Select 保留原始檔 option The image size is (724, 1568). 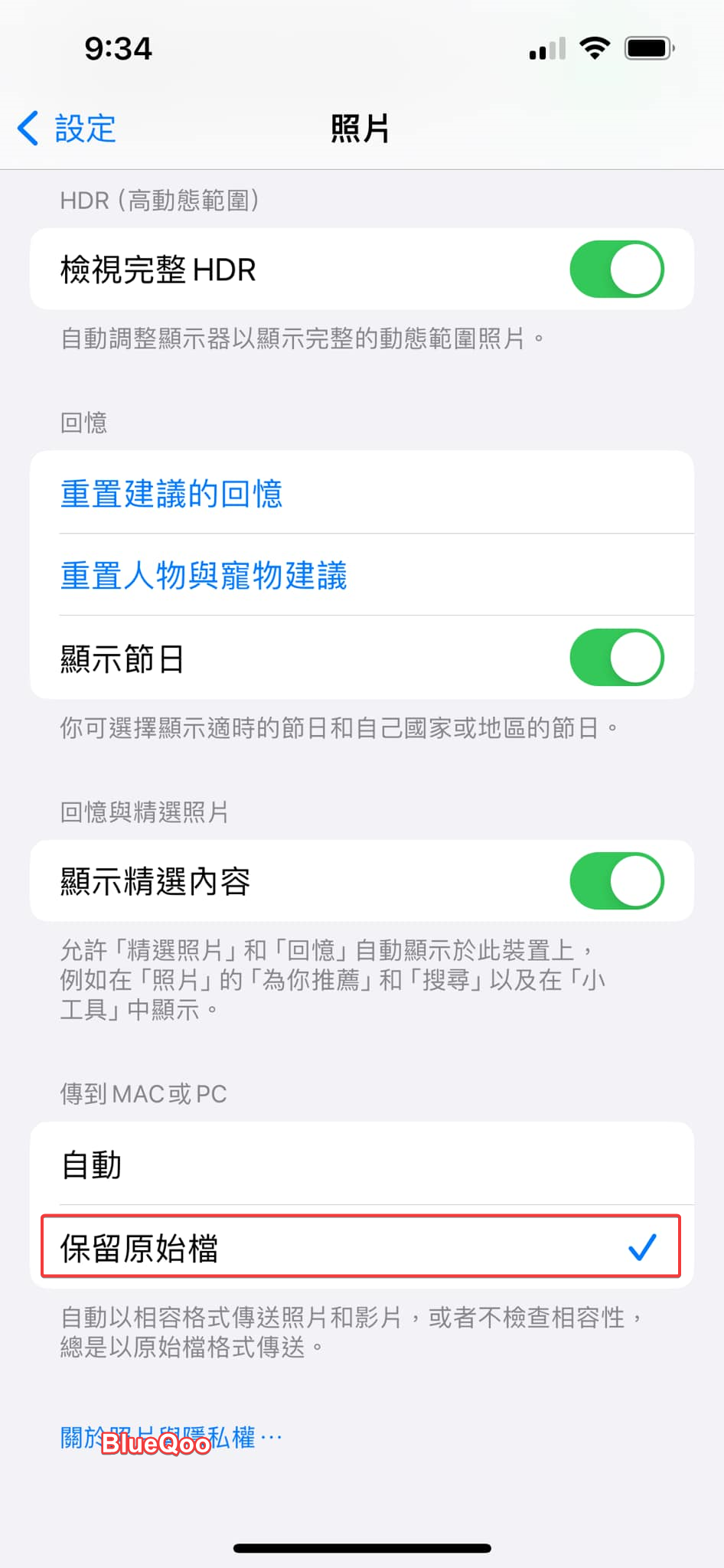click(x=361, y=1247)
